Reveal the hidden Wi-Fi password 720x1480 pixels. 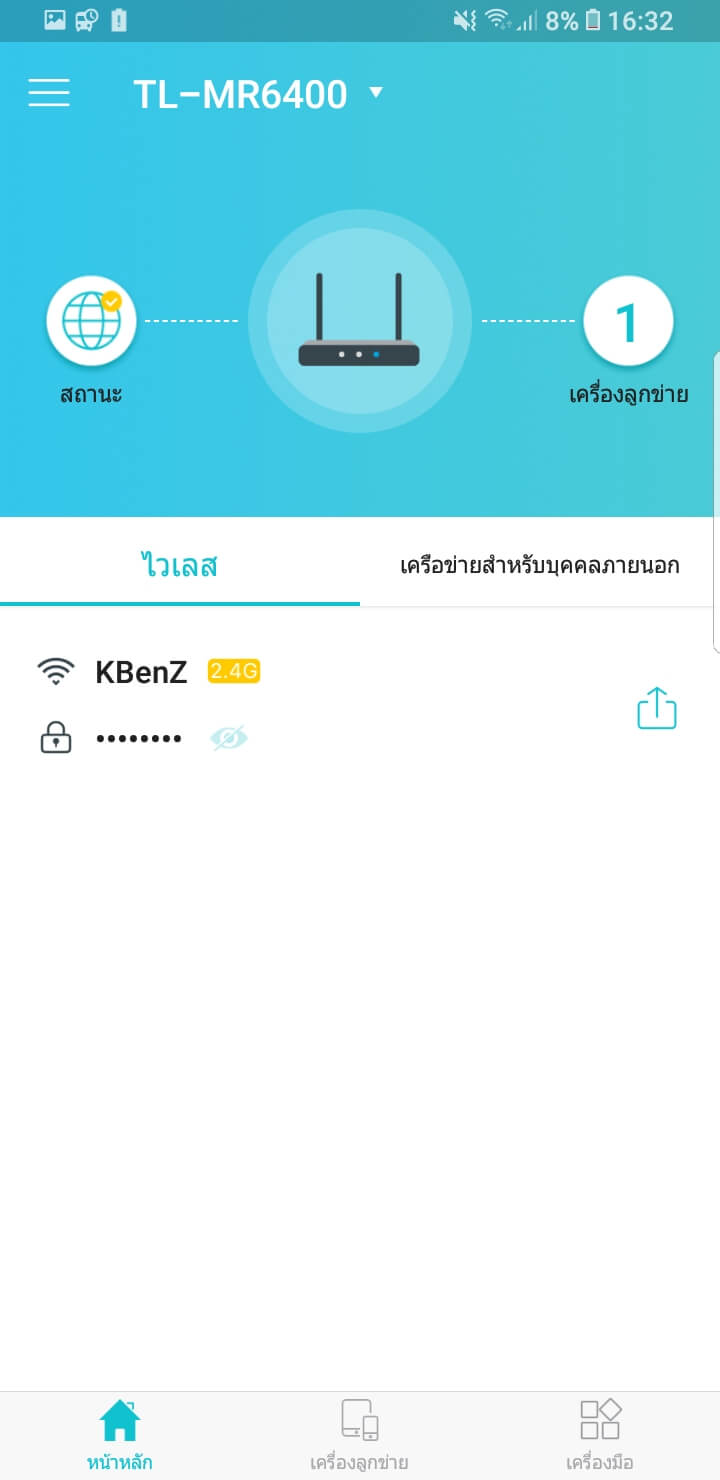pyautogui.click(x=229, y=739)
